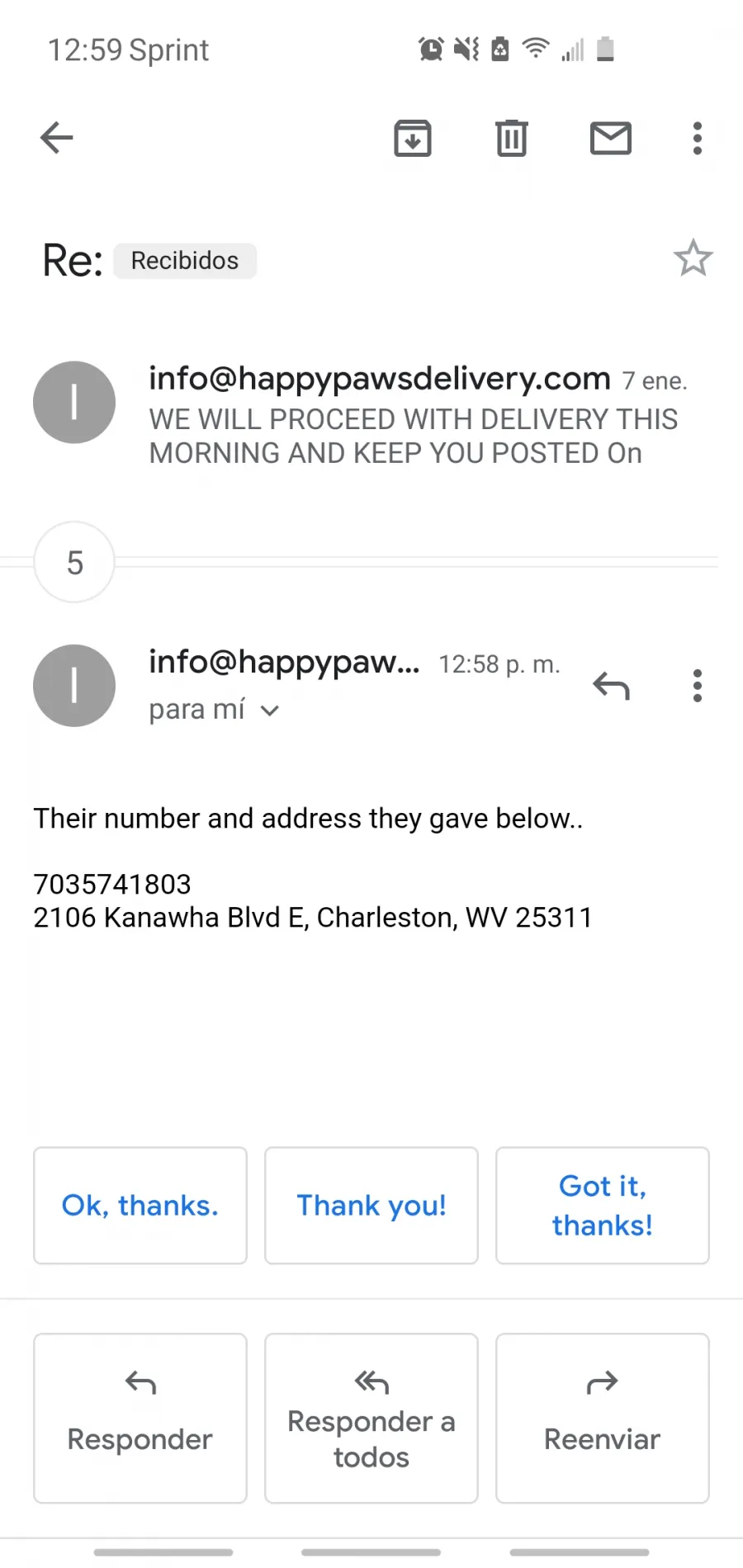
Task: Tap the Responder button
Action: tap(140, 1419)
